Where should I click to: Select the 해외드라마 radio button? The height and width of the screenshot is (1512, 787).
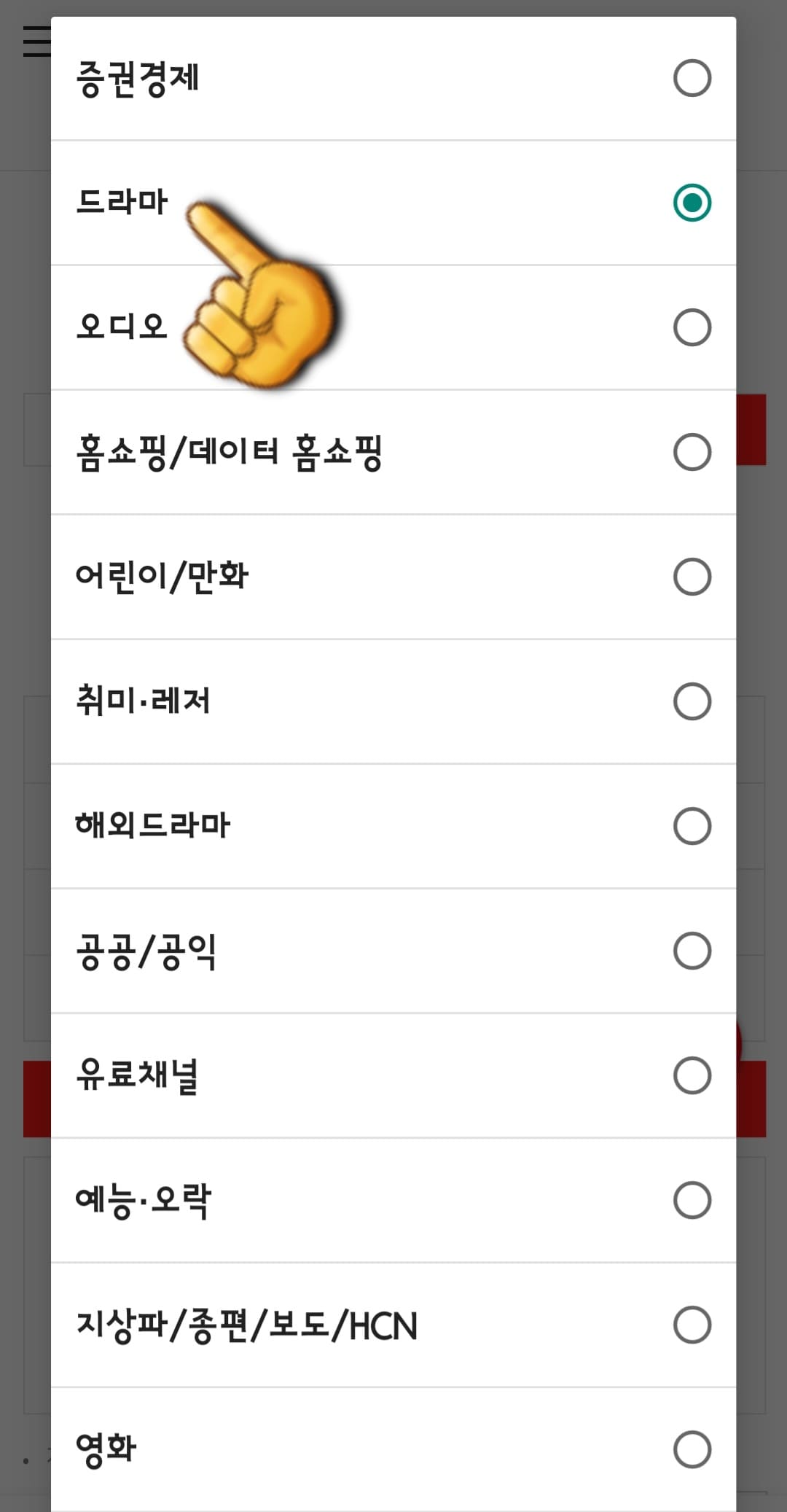(691, 826)
